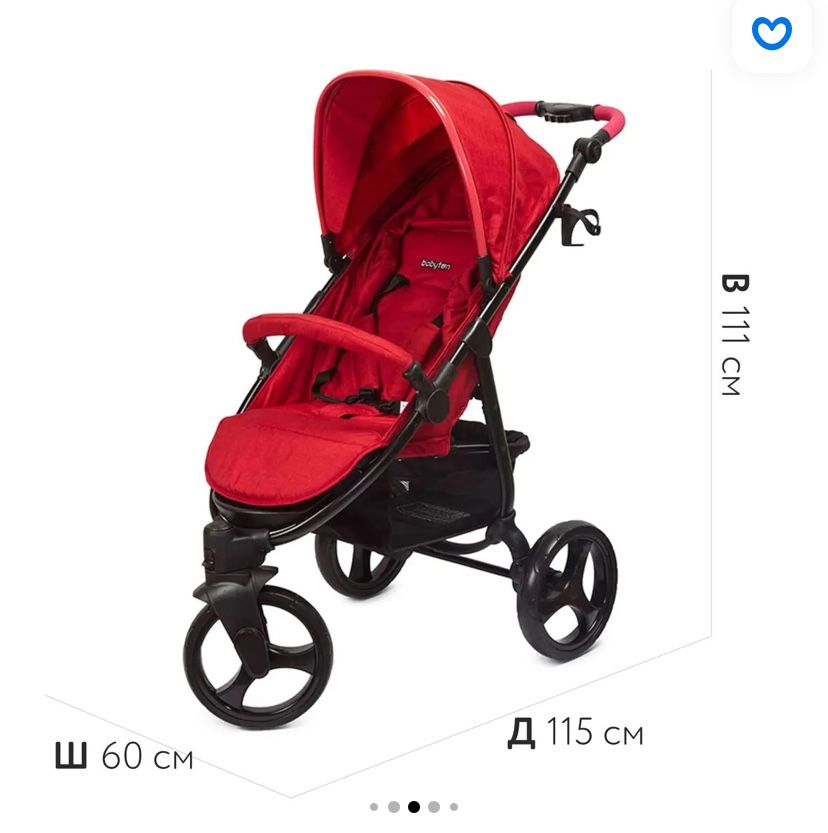Tap the gallery page indicator dots
Image resolution: width=828 pixels, height=833 pixels.
pyautogui.click(x=413, y=806)
